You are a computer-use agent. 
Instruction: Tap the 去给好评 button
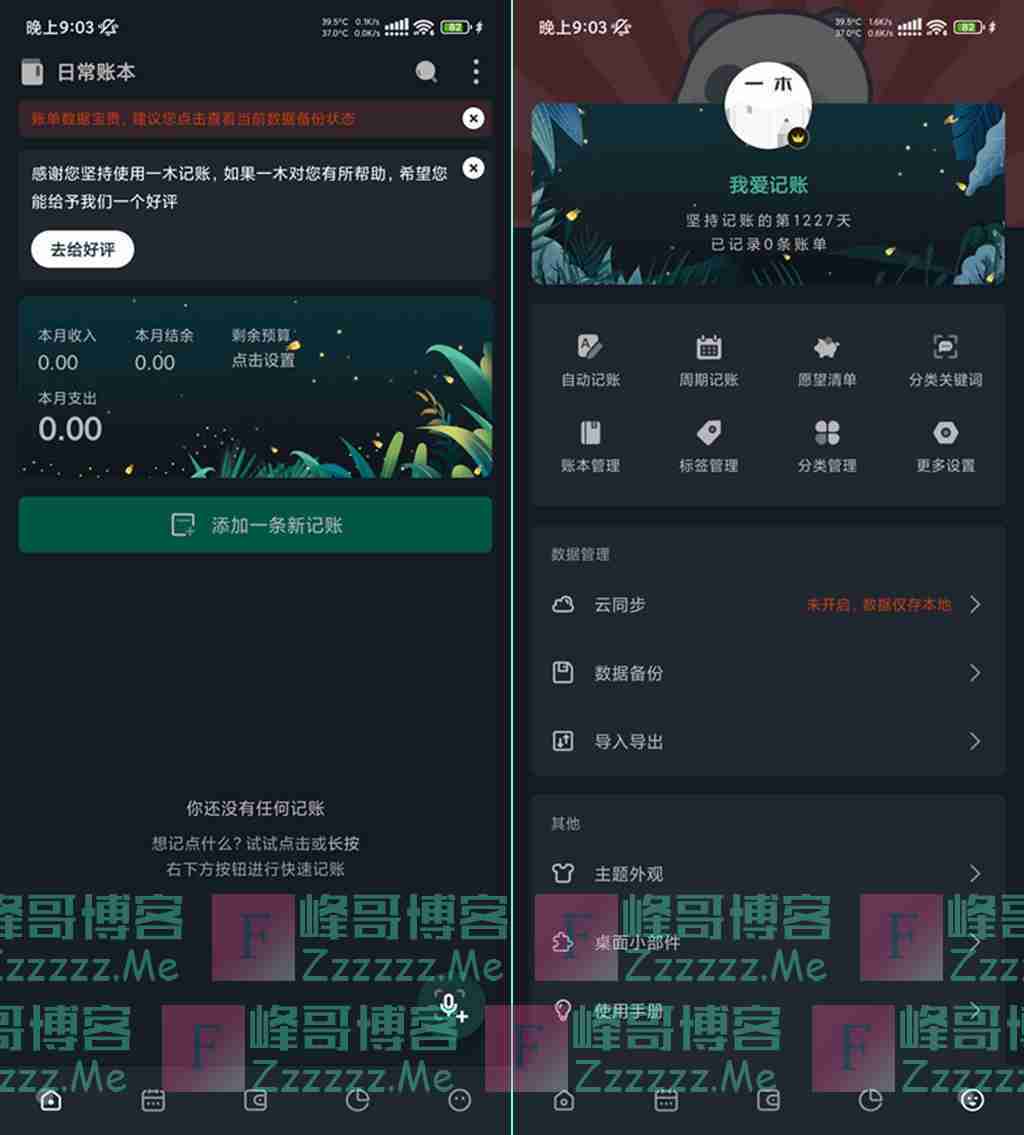[82, 250]
